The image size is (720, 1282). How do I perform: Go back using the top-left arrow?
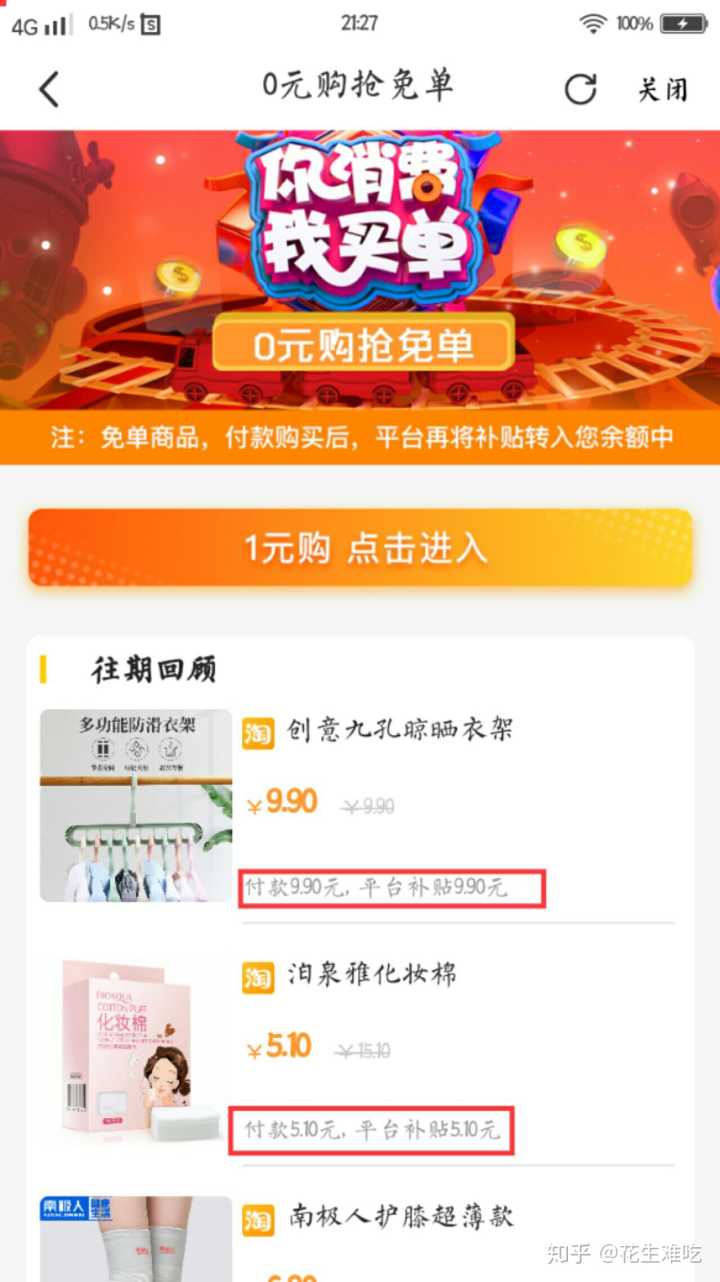tap(49, 89)
